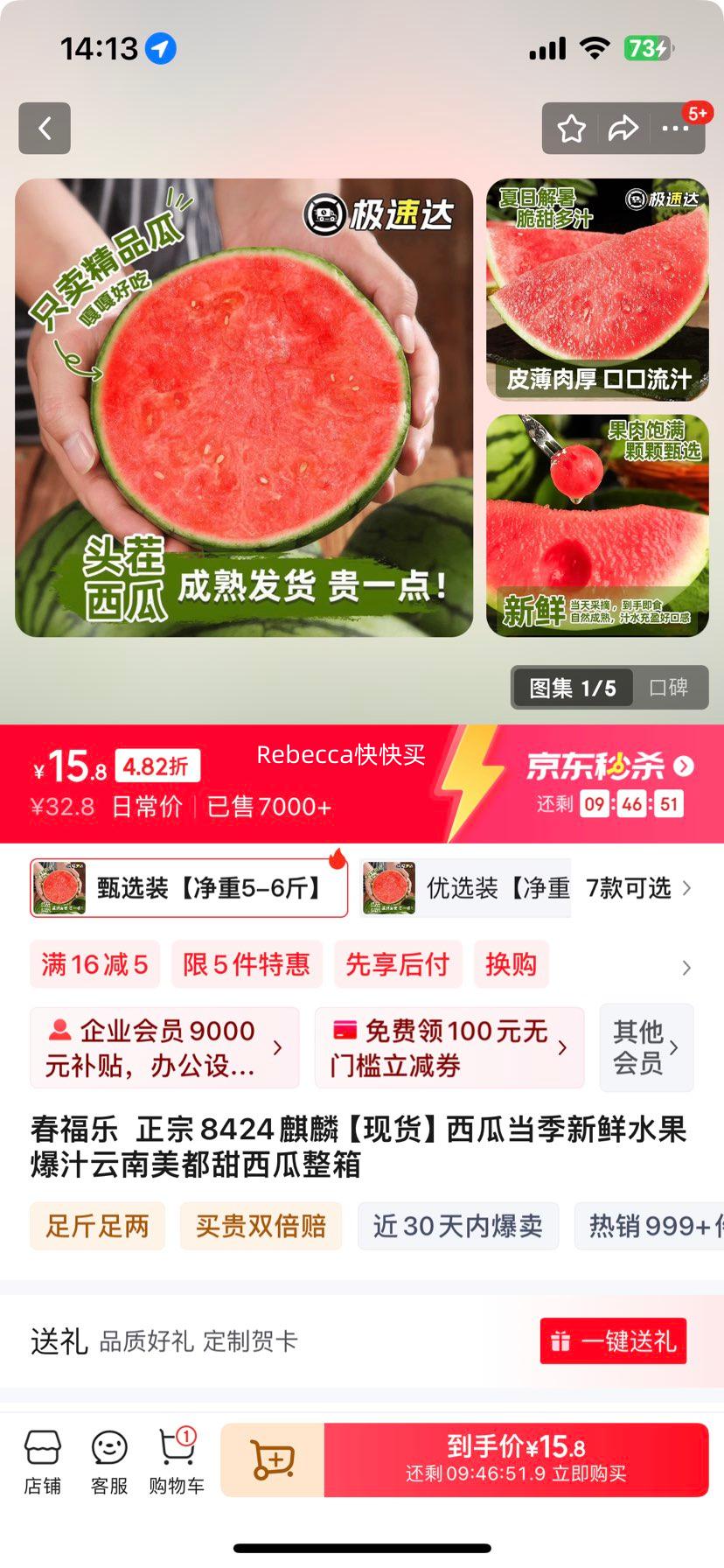The height and width of the screenshot is (1568, 724).
Task: Tap the yellow add-to-cart icon
Action: click(x=272, y=1459)
